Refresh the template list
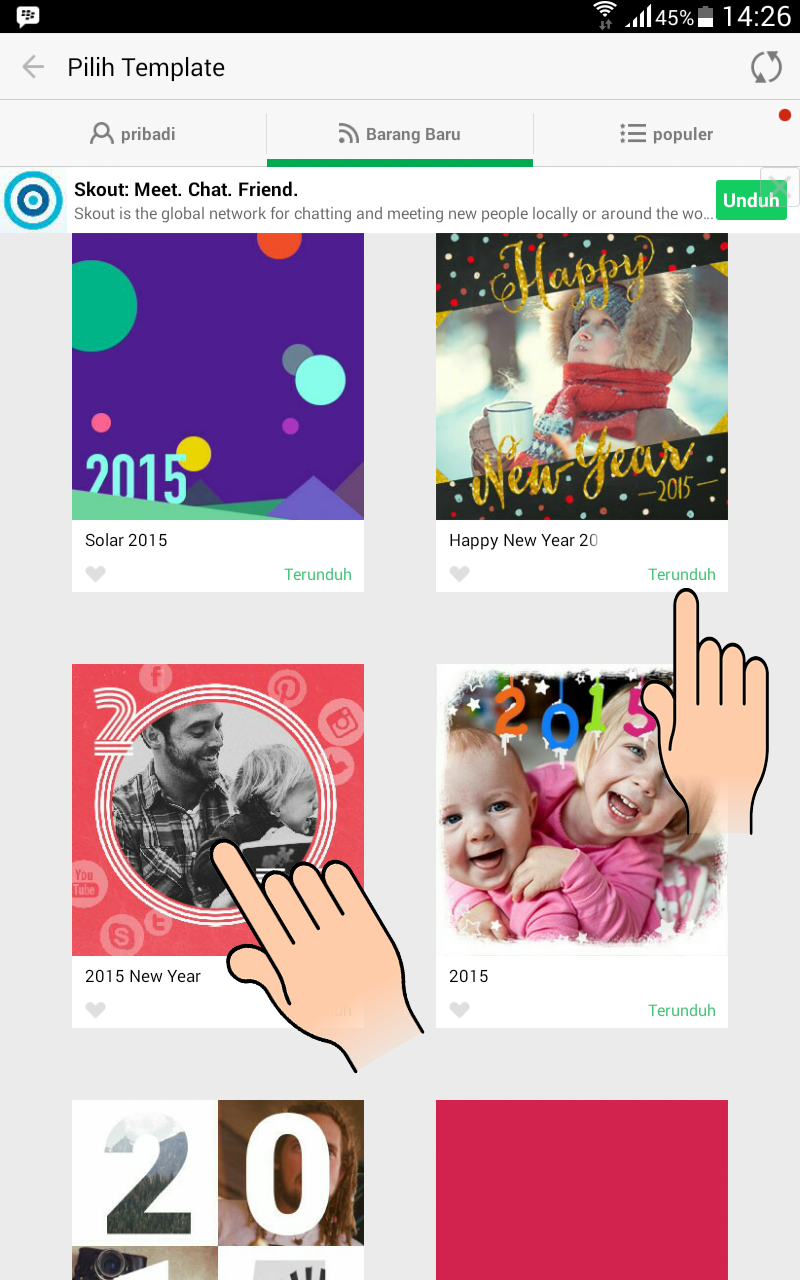 click(x=766, y=67)
